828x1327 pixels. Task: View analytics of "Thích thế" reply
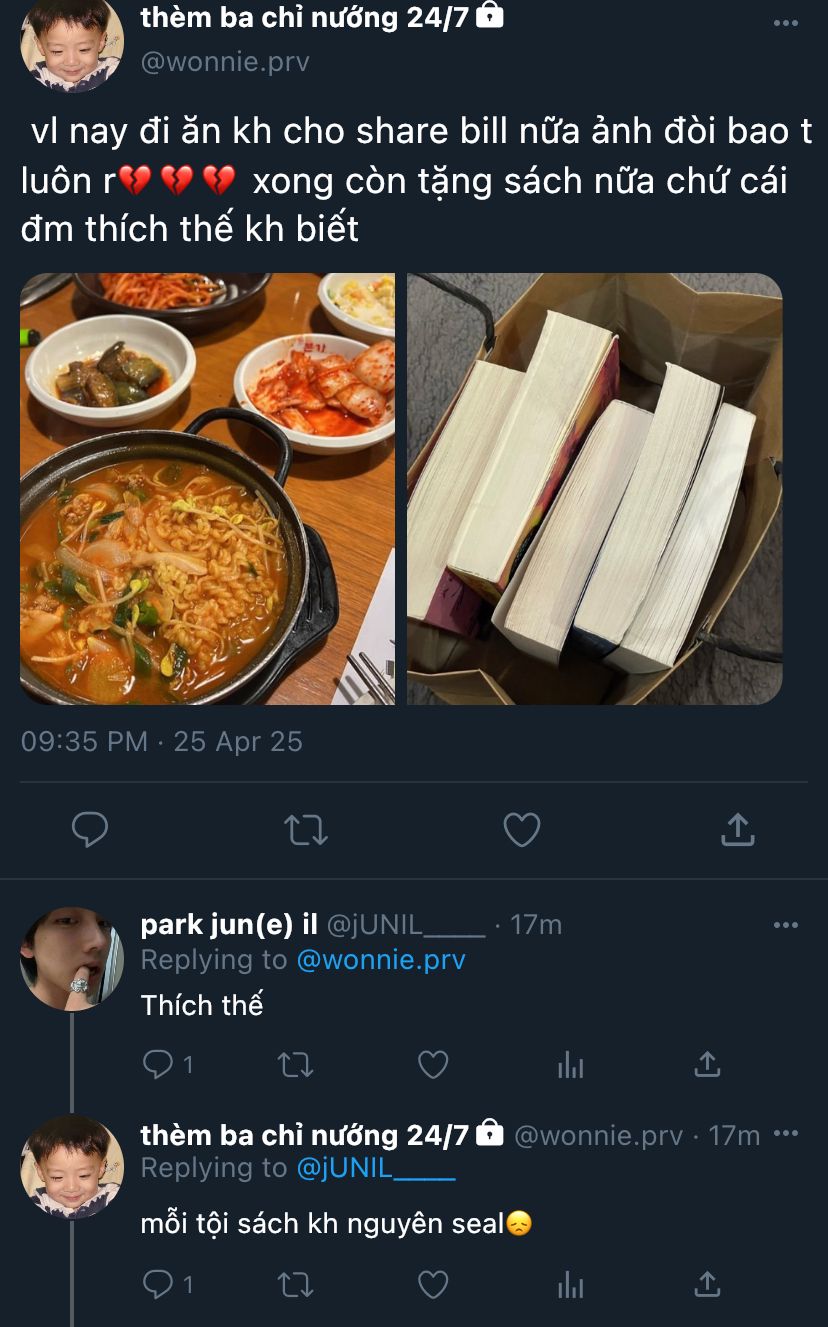point(570,1065)
